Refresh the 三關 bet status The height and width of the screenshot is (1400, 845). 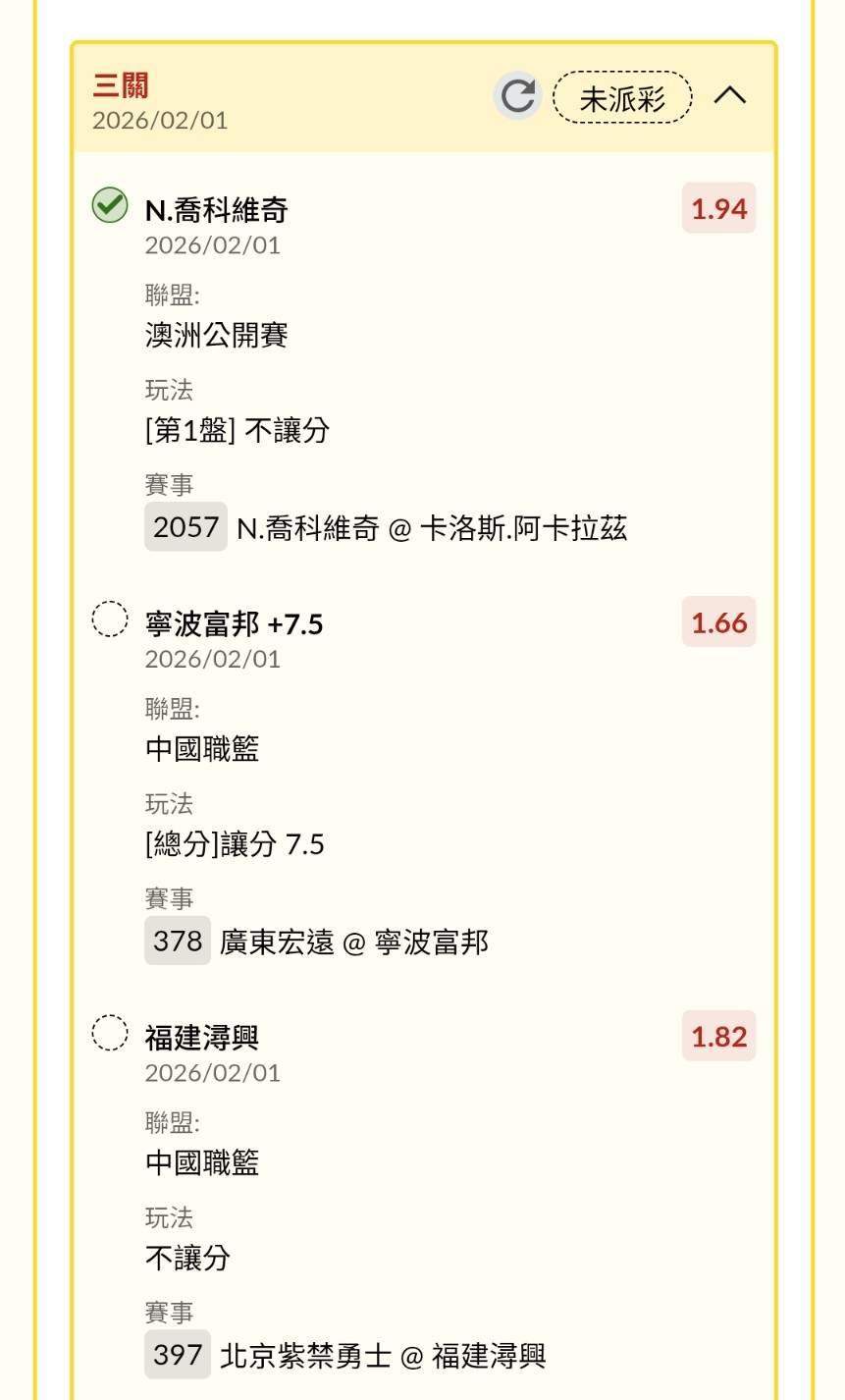coord(517,96)
